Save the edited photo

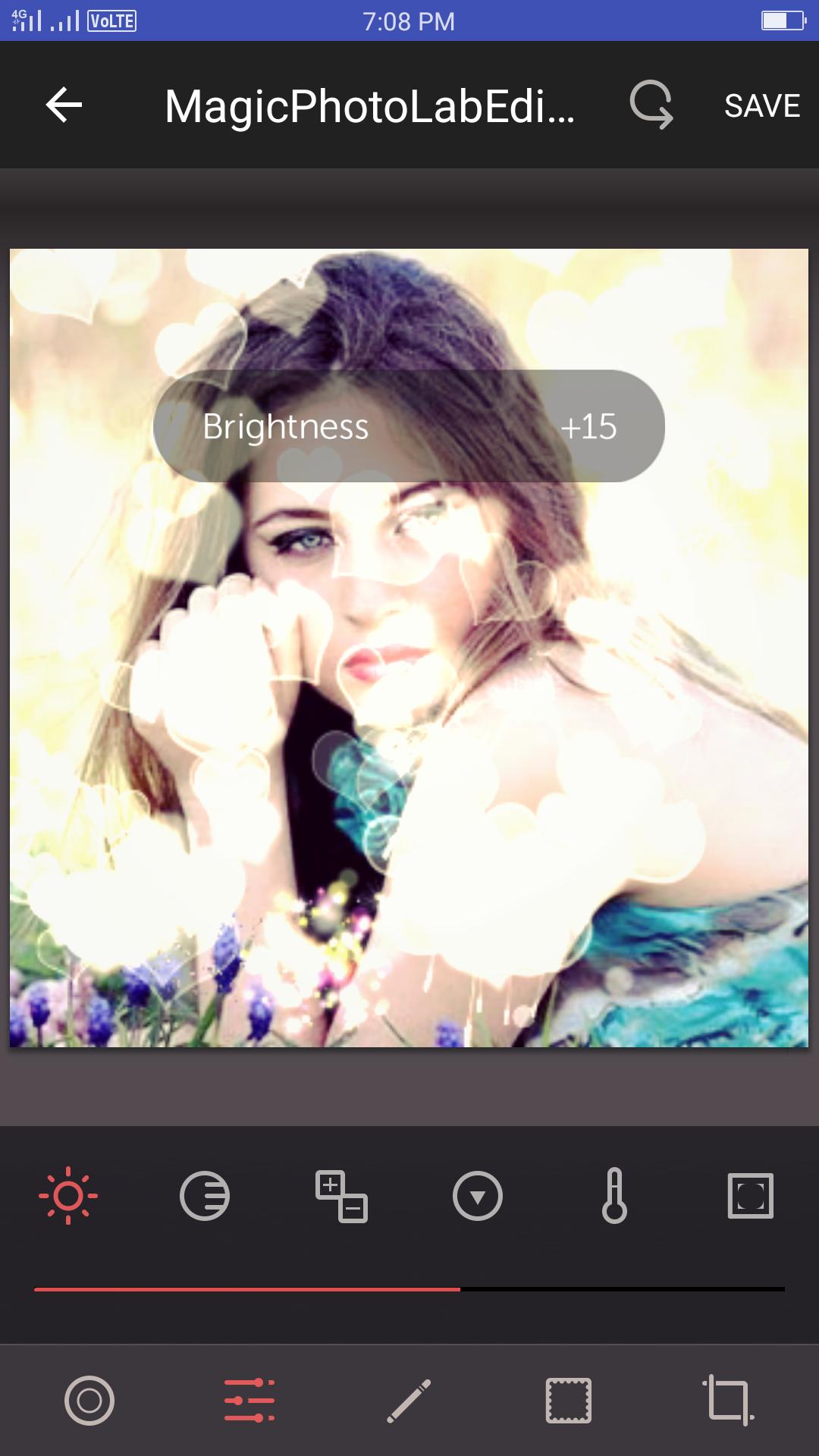(x=762, y=105)
